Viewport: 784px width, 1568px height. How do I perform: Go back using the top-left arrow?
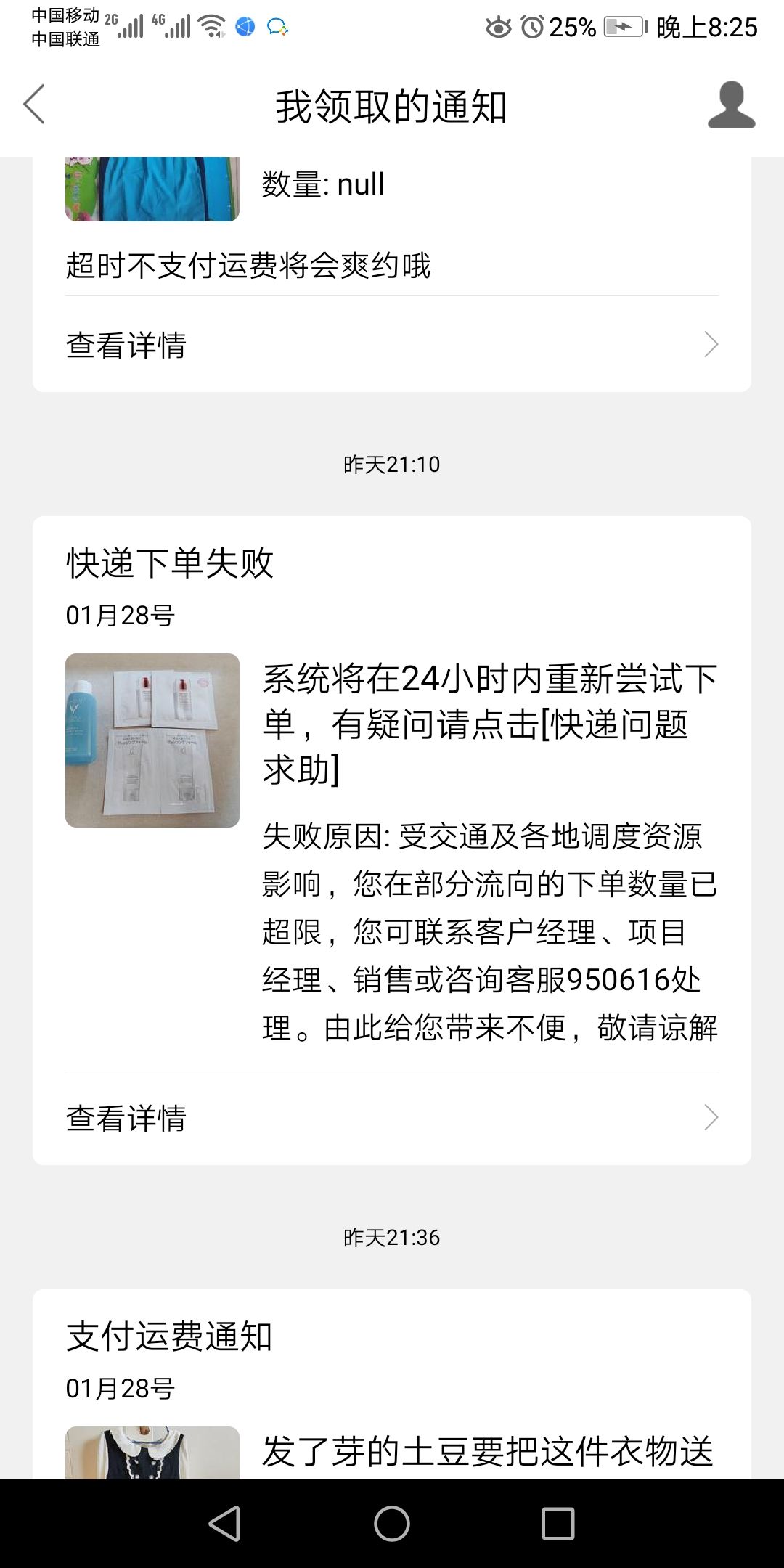coord(34,105)
